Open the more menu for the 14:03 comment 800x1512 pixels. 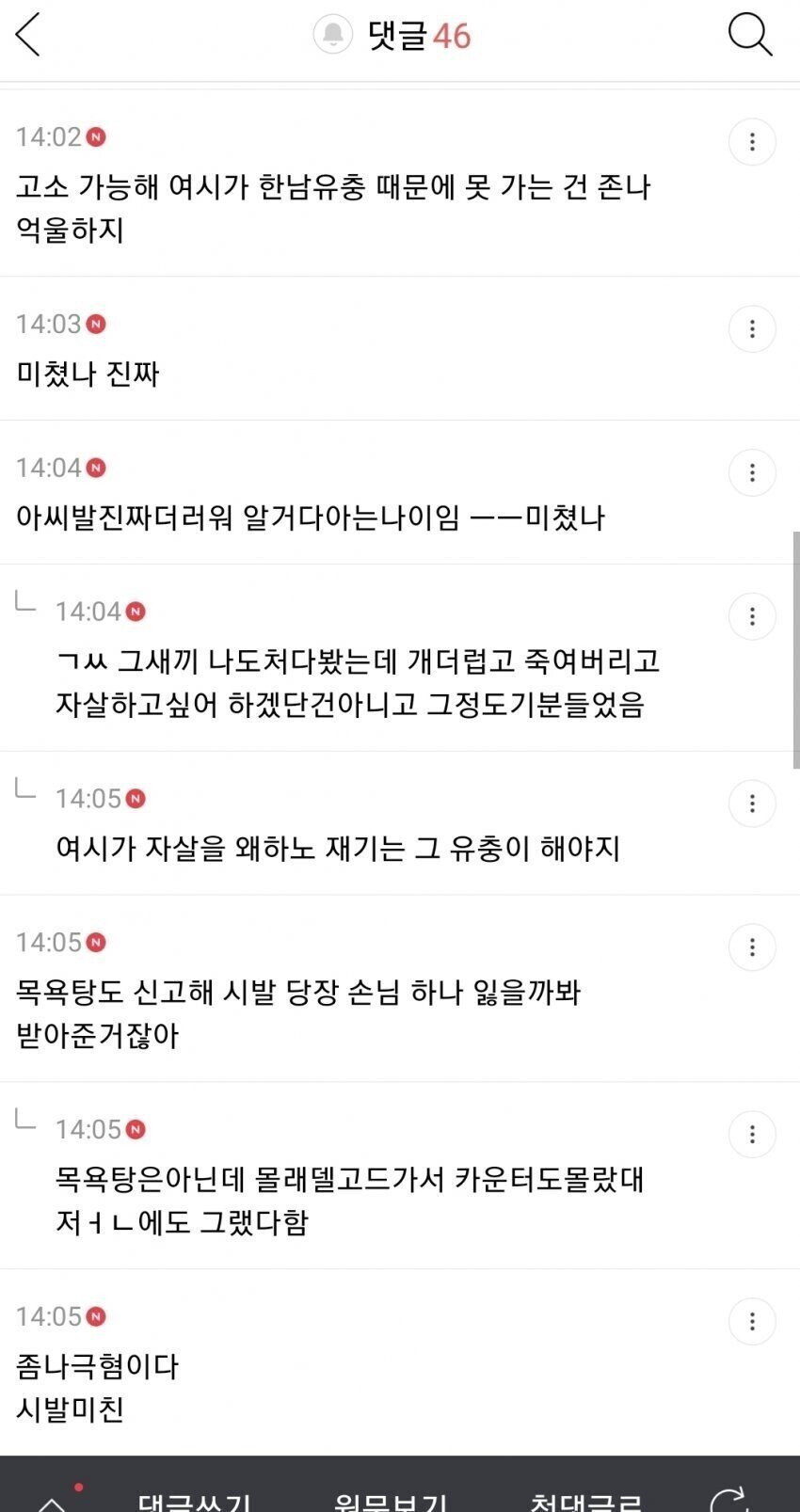(752, 329)
